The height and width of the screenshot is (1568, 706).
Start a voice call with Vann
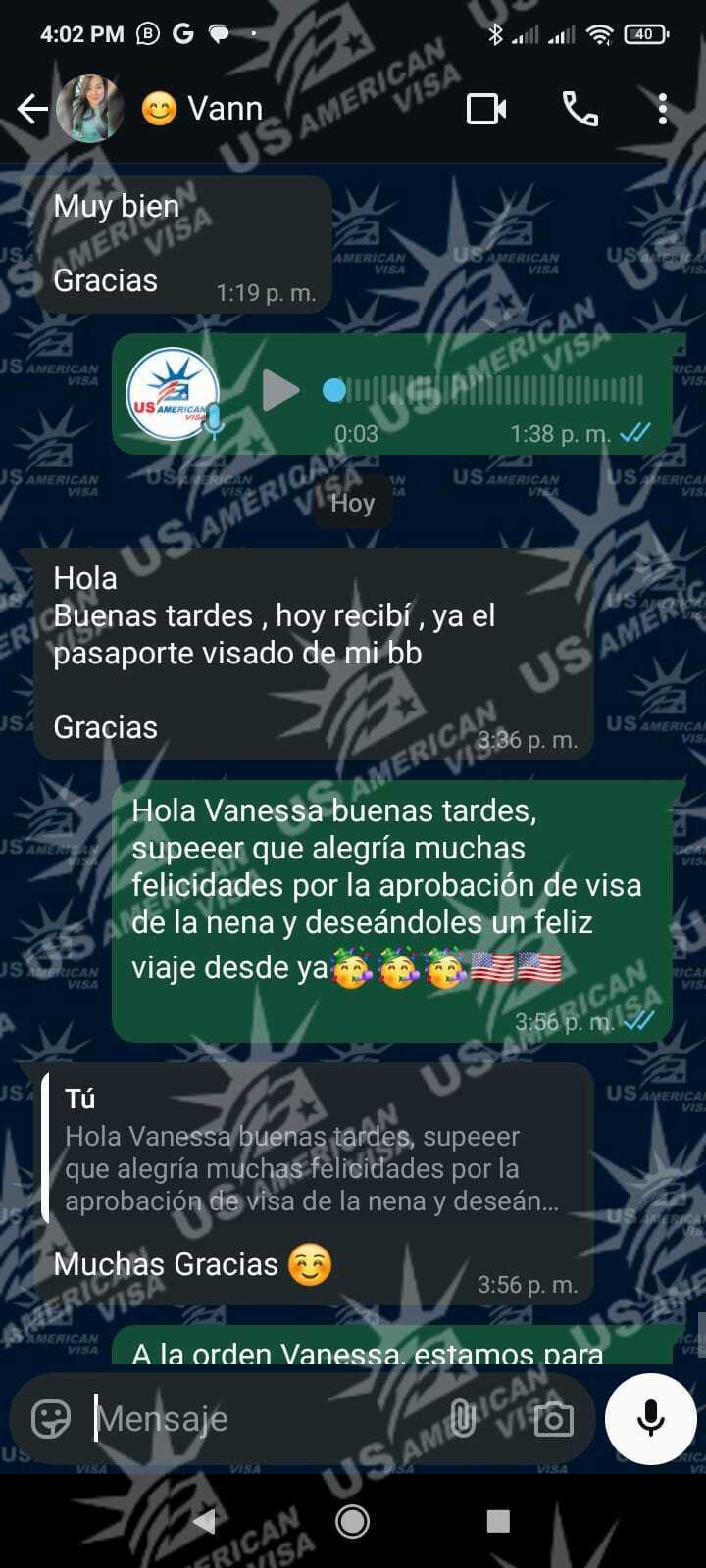[x=580, y=109]
